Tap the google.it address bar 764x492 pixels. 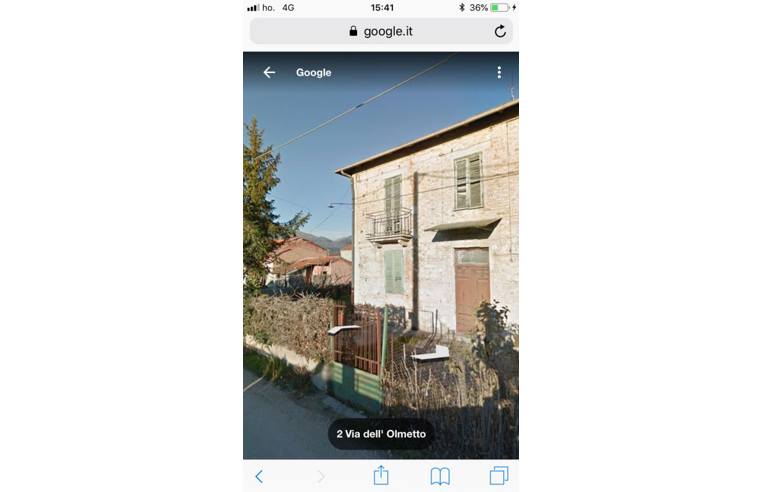pos(380,31)
